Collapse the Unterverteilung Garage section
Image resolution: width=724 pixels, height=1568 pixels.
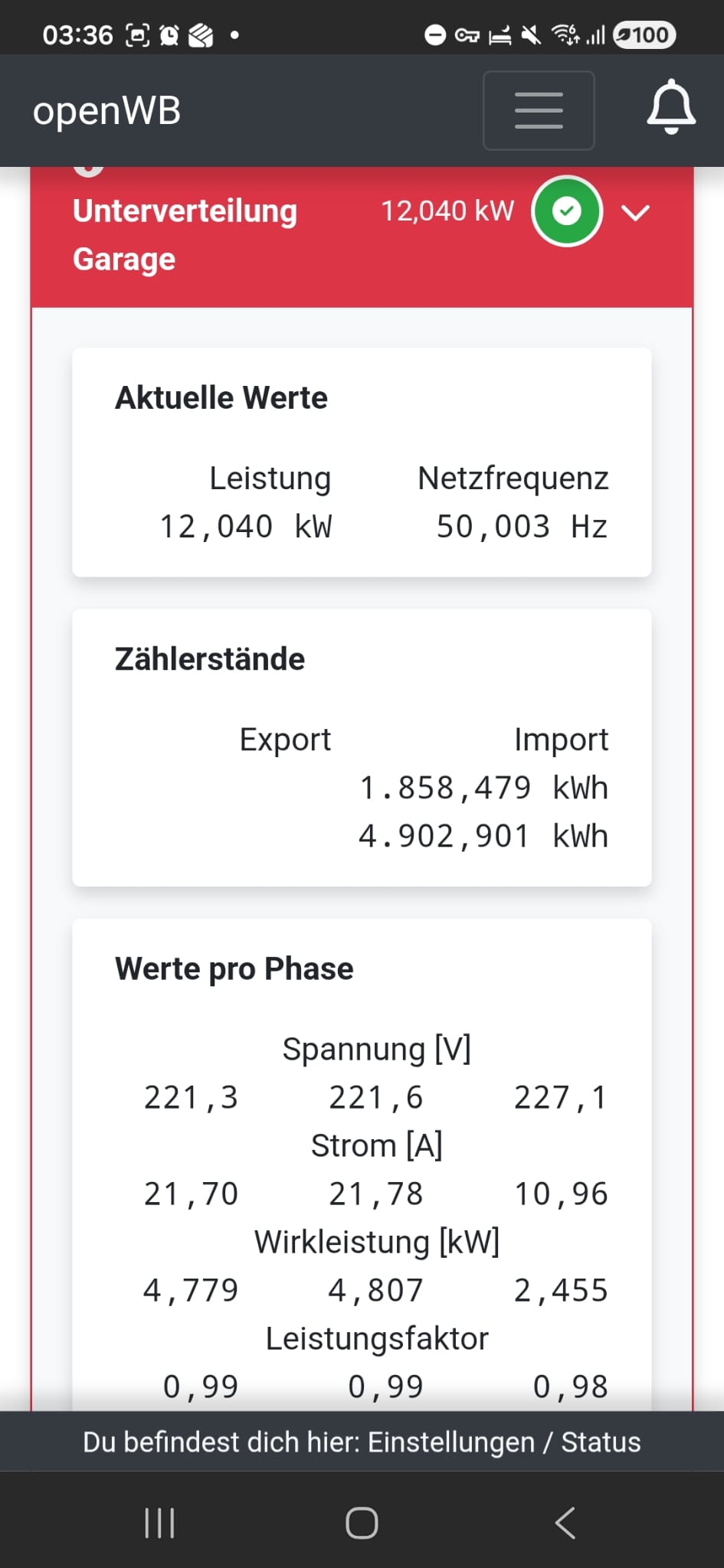click(635, 212)
